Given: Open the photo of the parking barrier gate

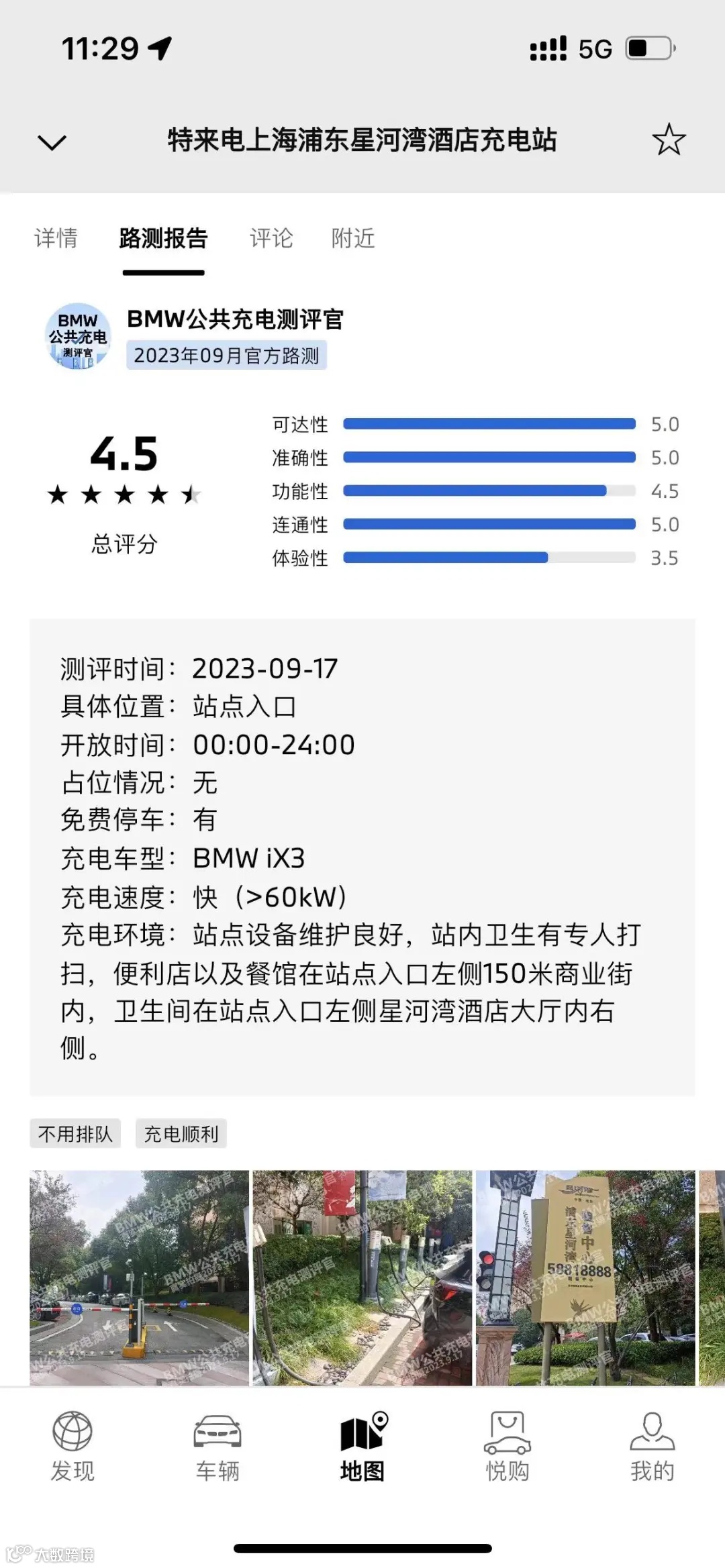Looking at the screenshot, I should tap(139, 1277).
